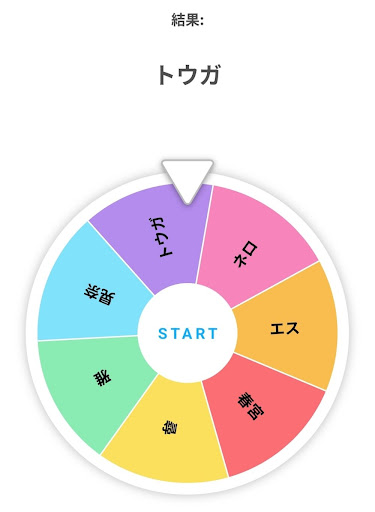
Task: Tap the START button to spin the wheel
Action: coord(188,333)
